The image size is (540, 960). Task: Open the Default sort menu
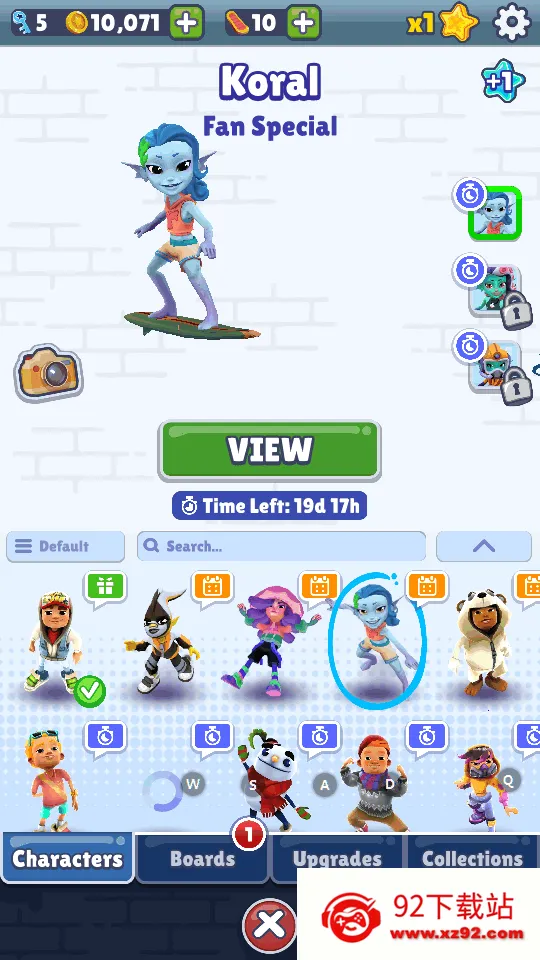[66, 546]
